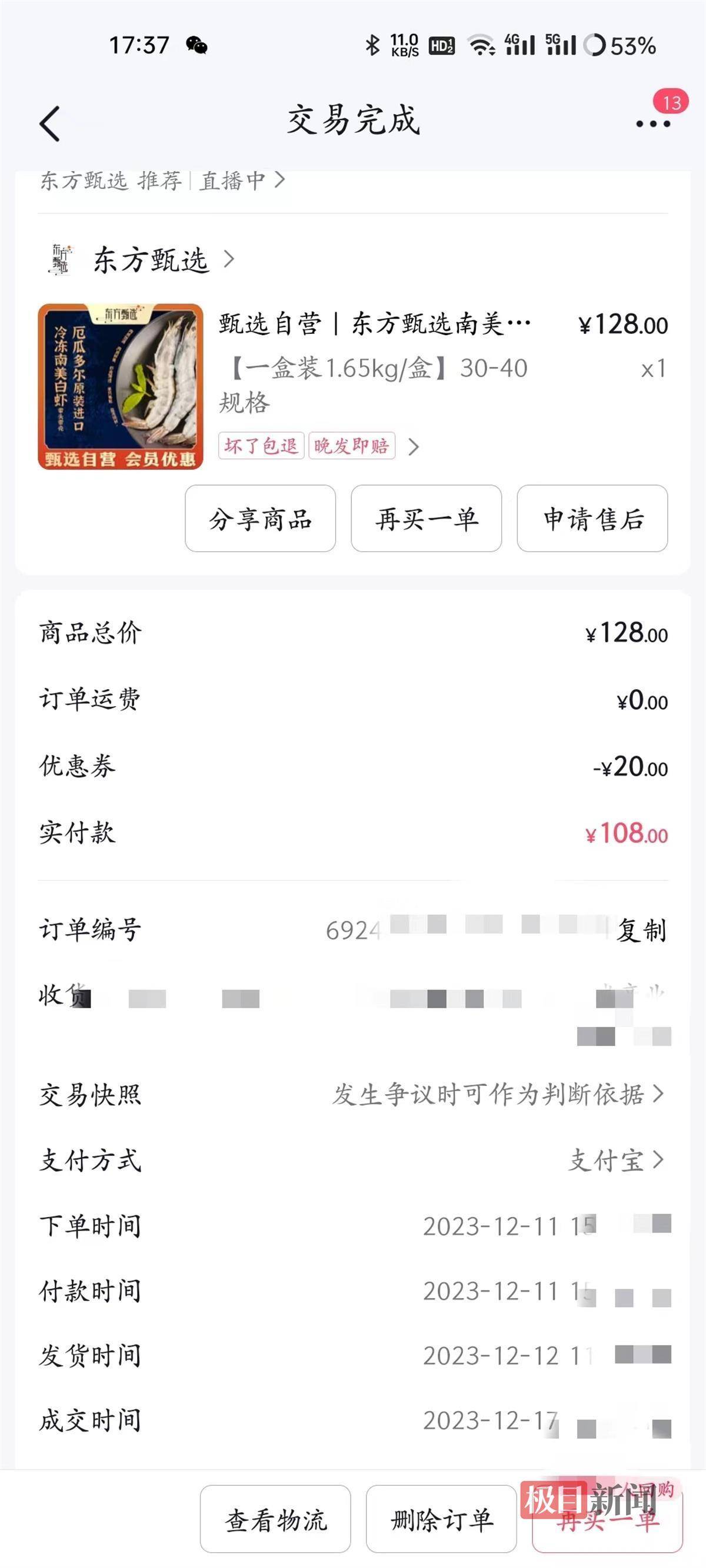Open the 东方甄选 live stream banner
This screenshot has width=706, height=1568.
pos(162,180)
